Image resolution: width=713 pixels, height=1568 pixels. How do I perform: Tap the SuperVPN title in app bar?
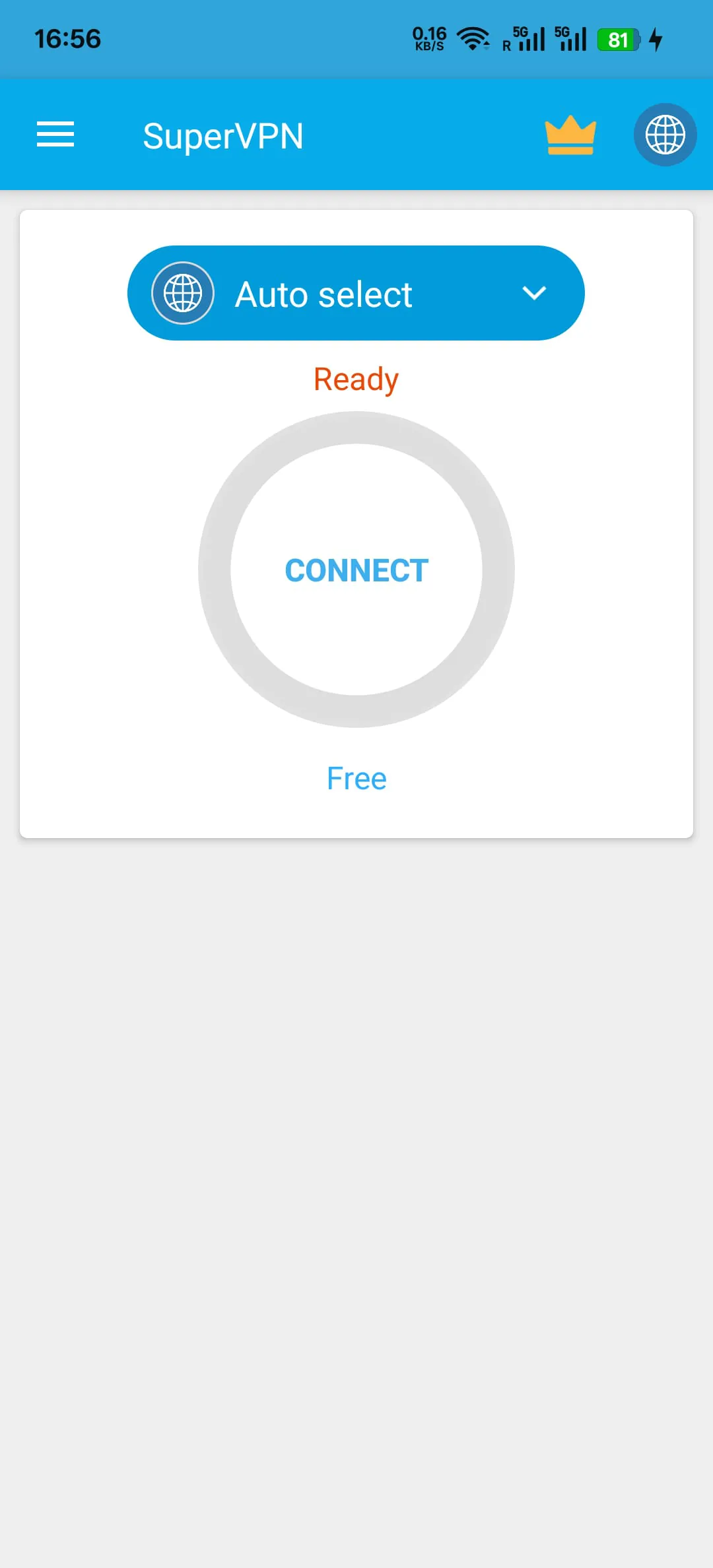click(x=223, y=134)
